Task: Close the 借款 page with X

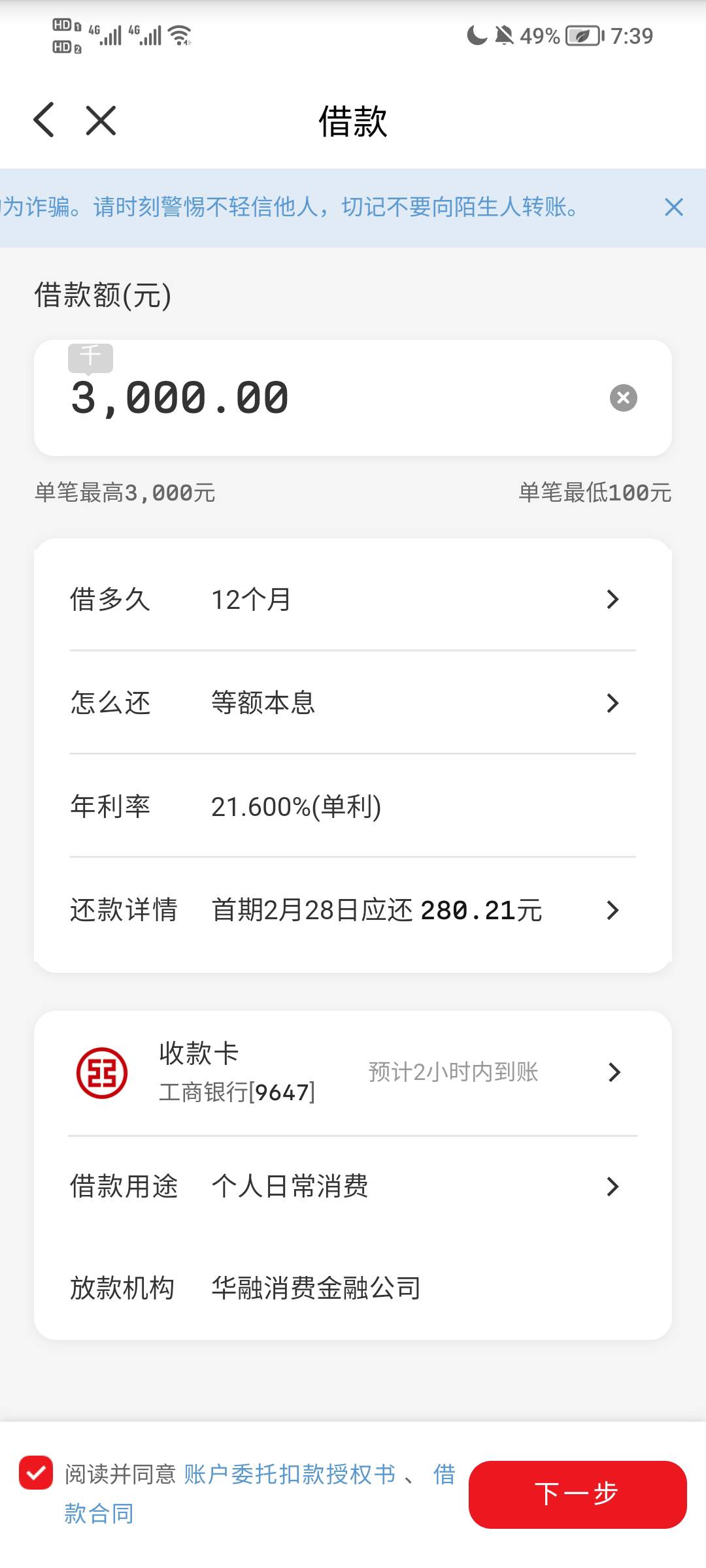Action: pos(101,120)
